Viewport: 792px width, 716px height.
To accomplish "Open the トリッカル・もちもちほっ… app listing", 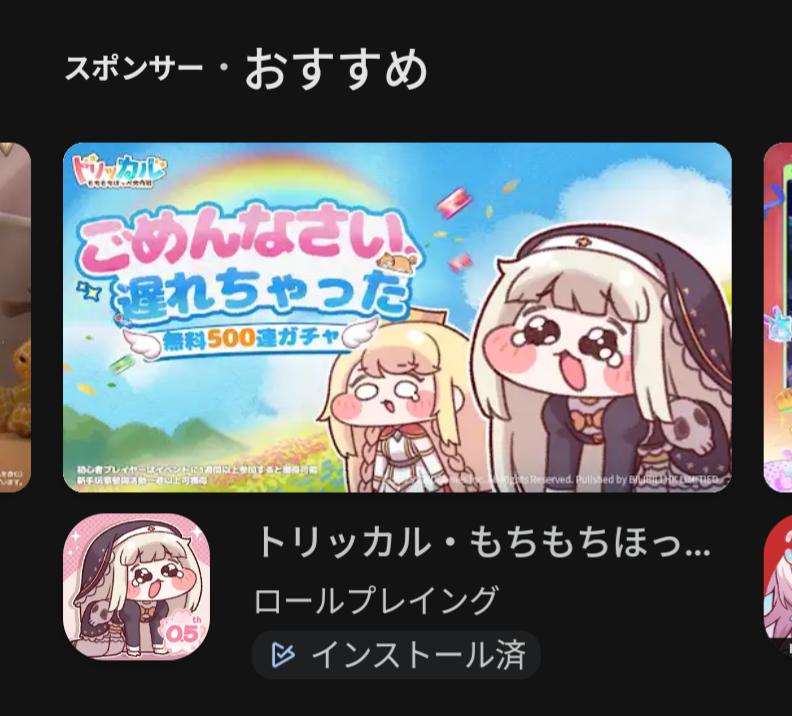I will [483, 543].
